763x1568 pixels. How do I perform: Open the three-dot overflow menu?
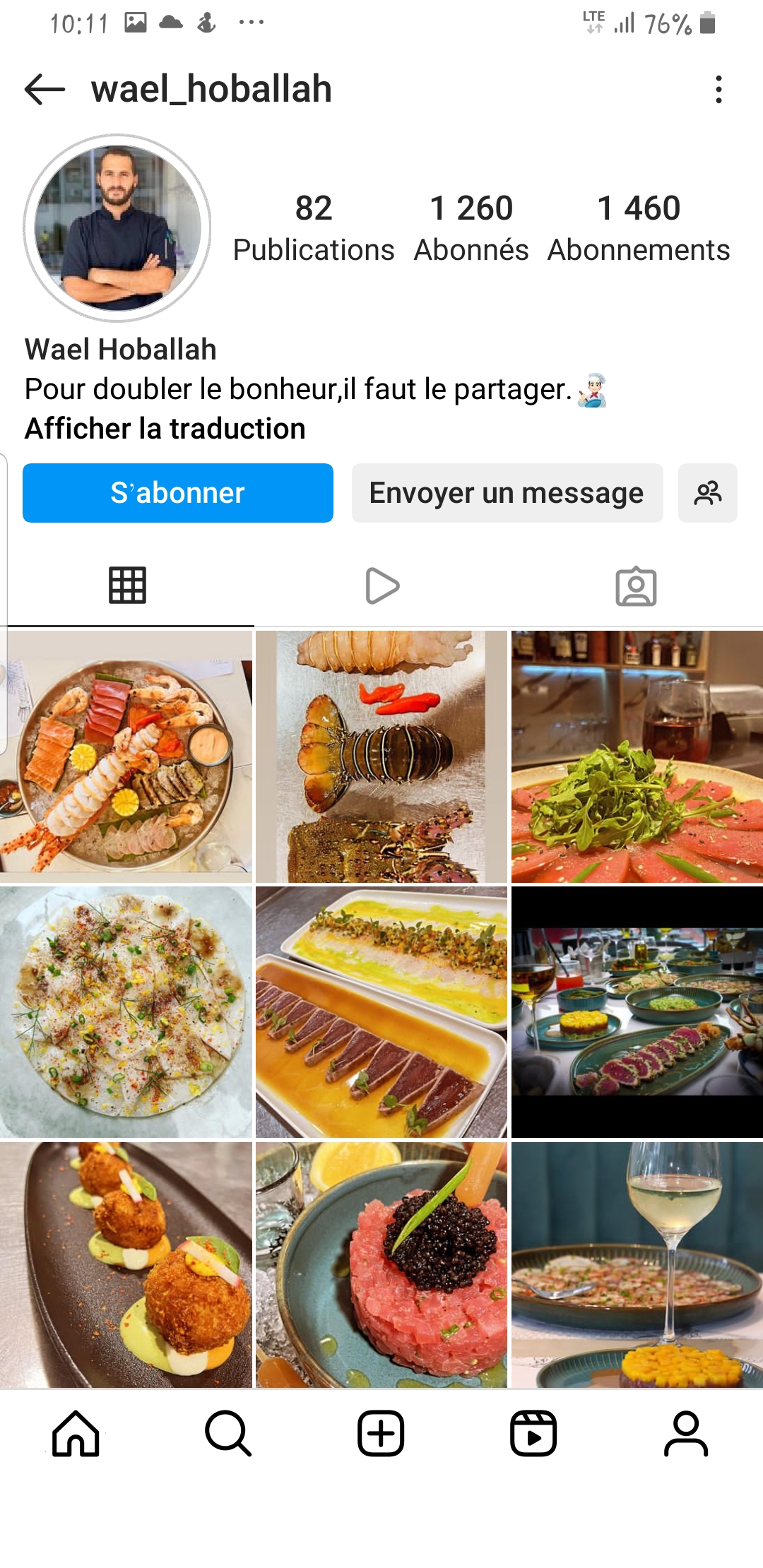pos(718,90)
